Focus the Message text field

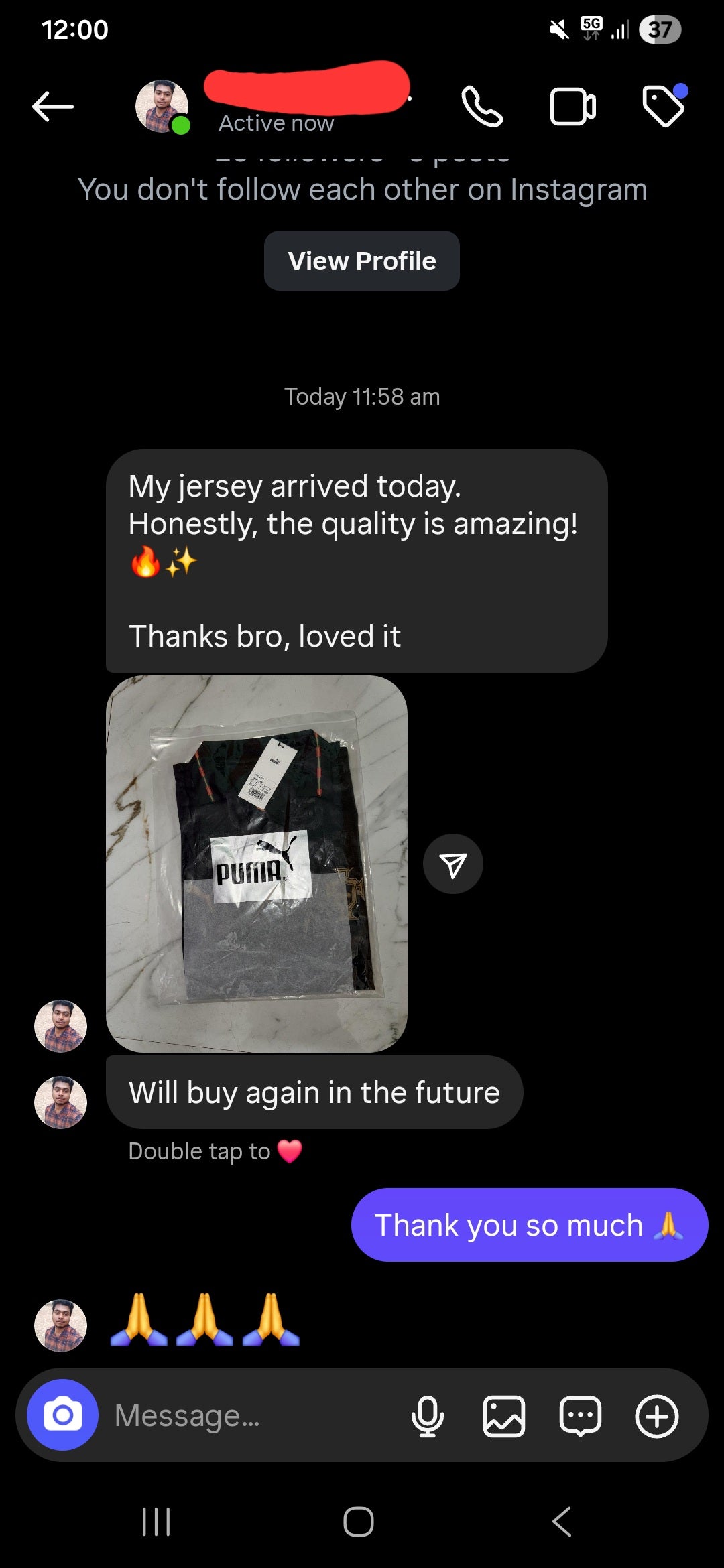(255, 1416)
